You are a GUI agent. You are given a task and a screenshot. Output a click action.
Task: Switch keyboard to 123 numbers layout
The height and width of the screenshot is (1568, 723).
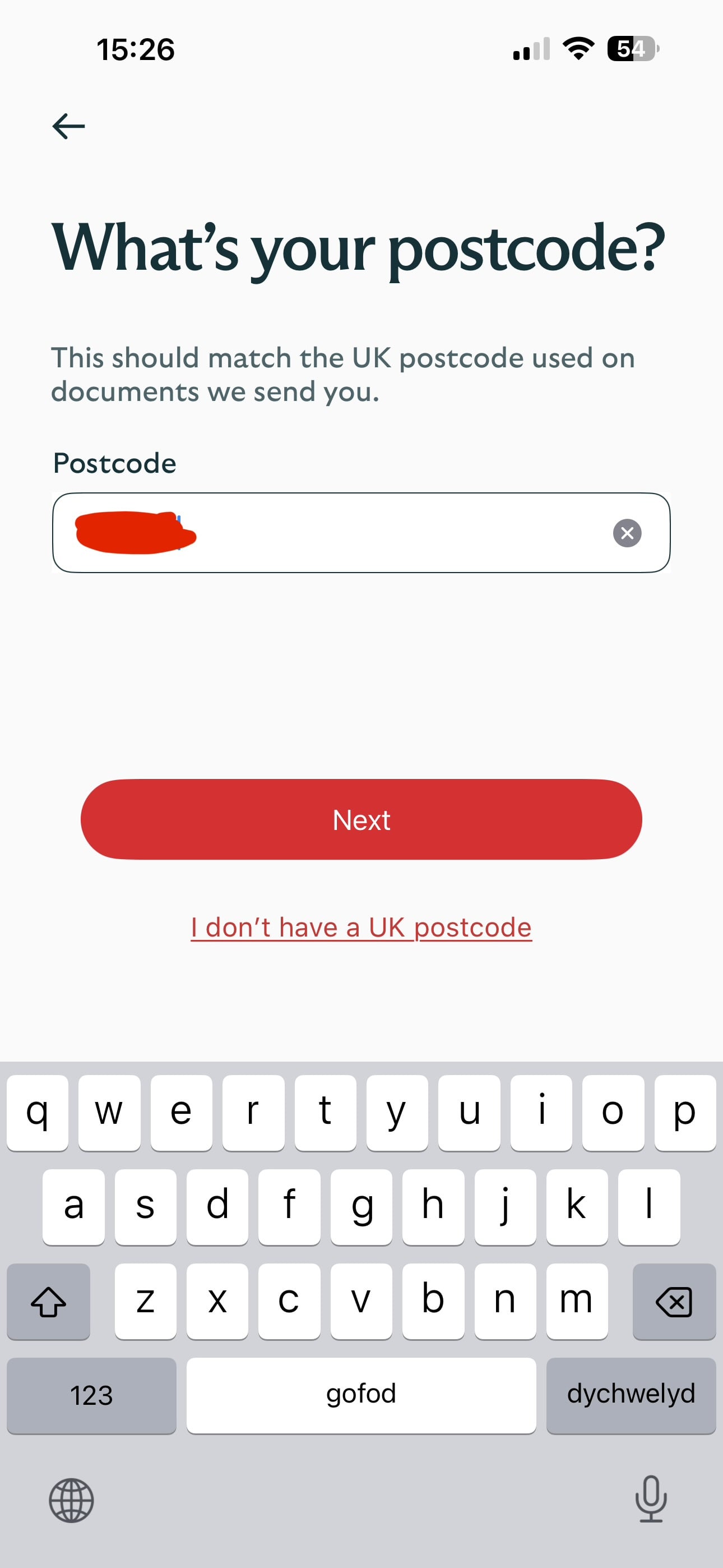pyautogui.click(x=91, y=1395)
